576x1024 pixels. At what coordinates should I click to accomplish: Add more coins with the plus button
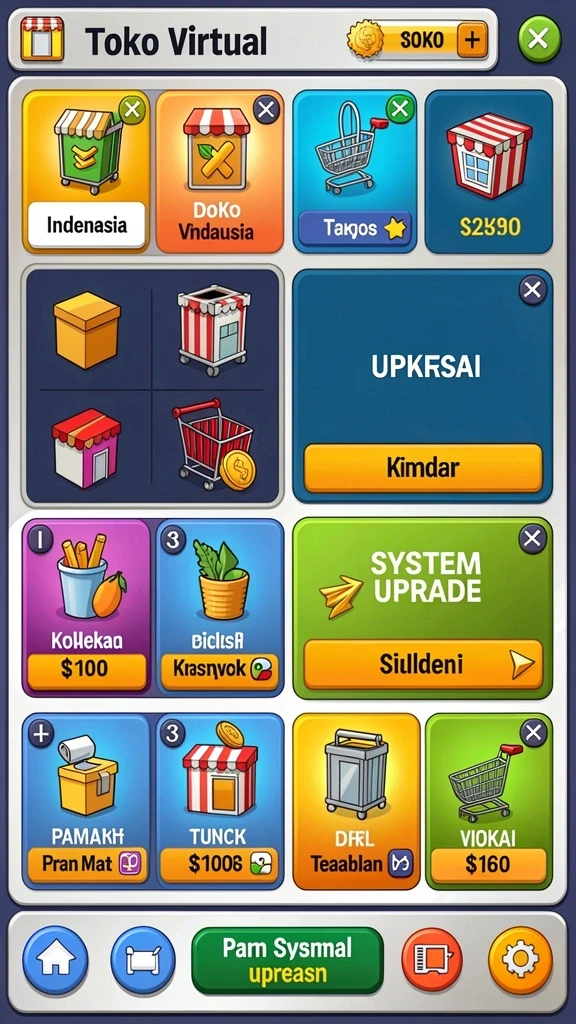coord(472,40)
